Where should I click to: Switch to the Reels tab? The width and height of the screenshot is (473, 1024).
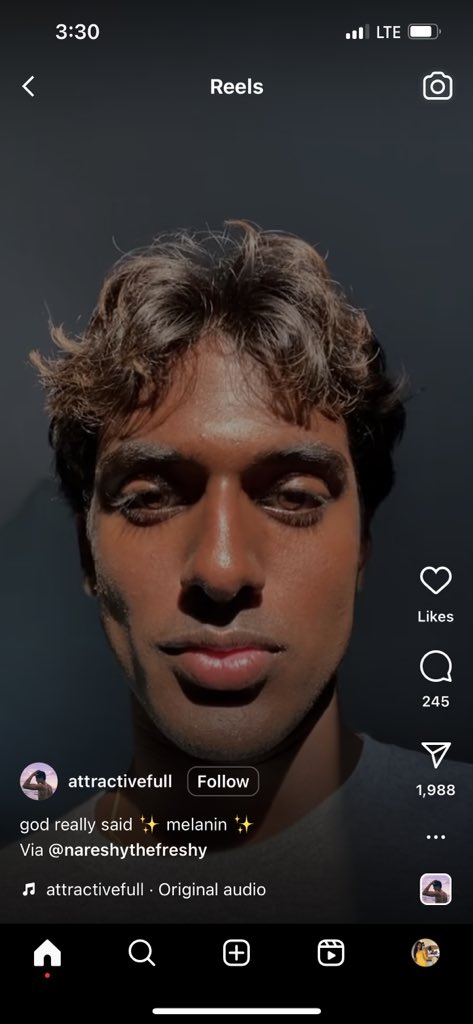(x=331, y=953)
